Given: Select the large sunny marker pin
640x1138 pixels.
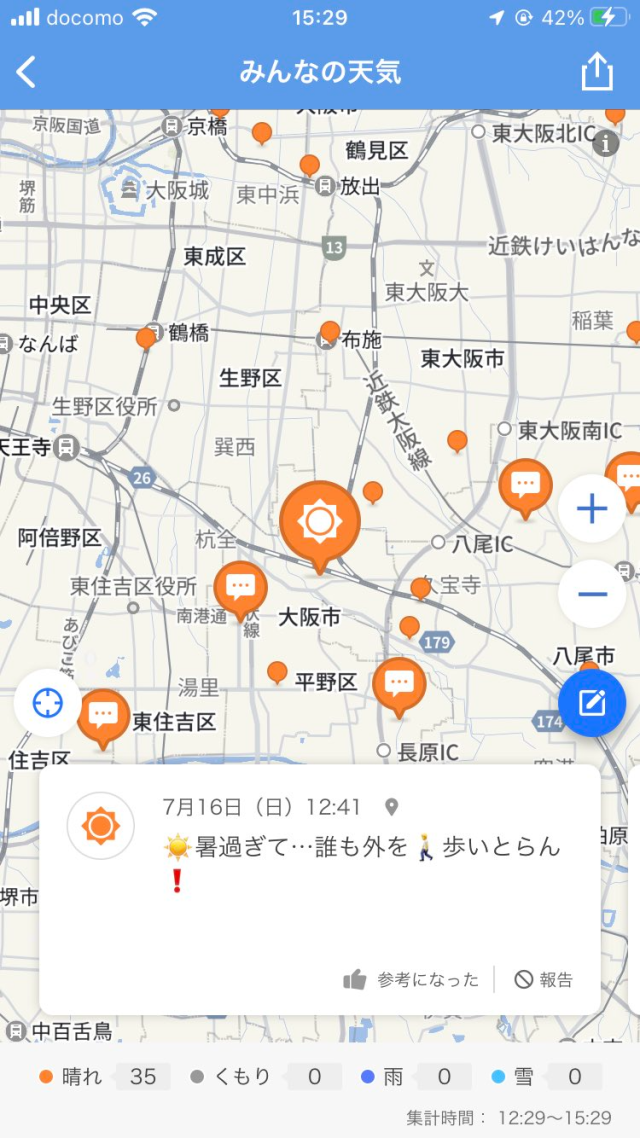Looking at the screenshot, I should 319,522.
